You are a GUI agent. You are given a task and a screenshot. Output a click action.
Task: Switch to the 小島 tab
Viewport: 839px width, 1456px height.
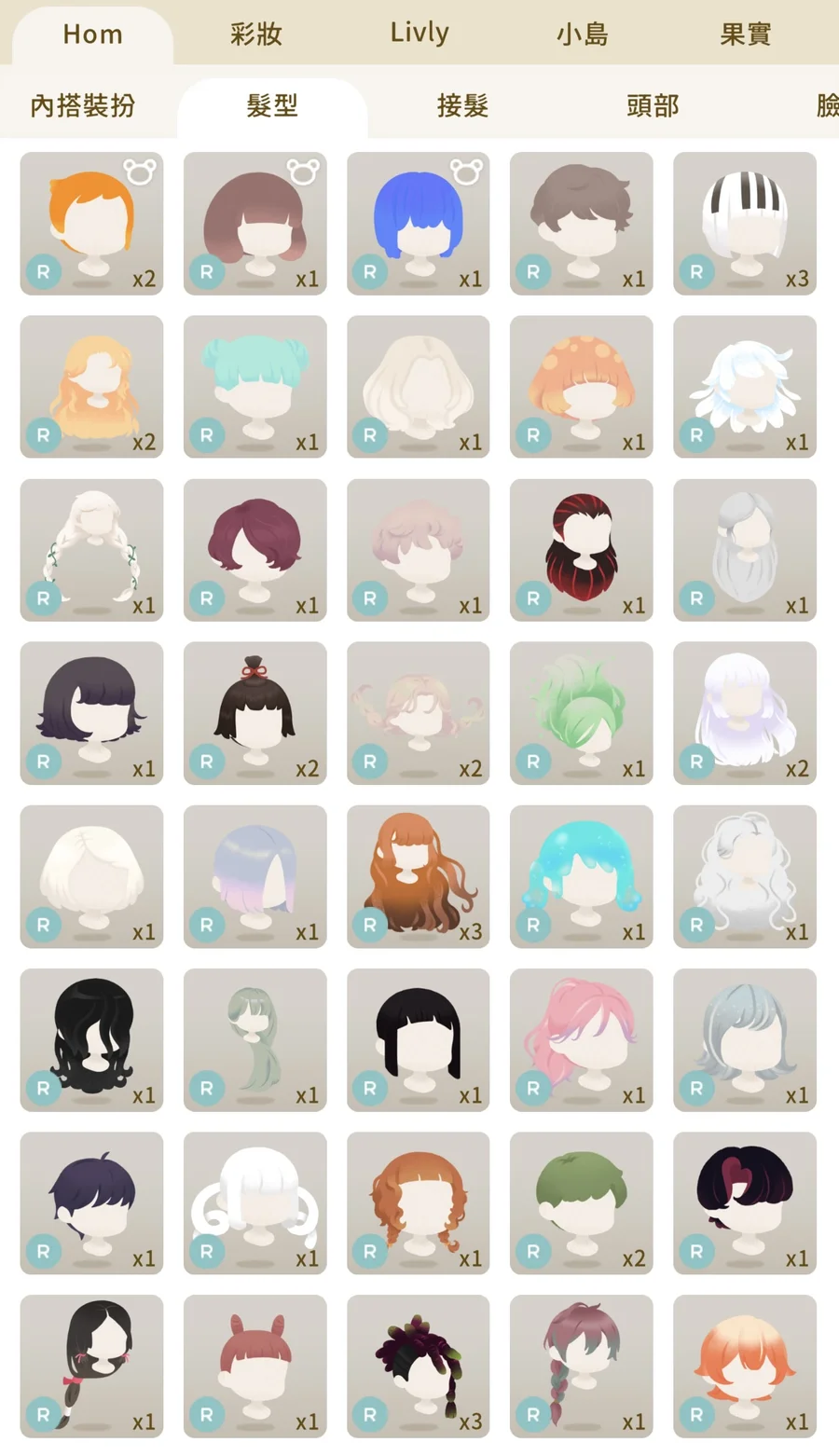pos(583,34)
